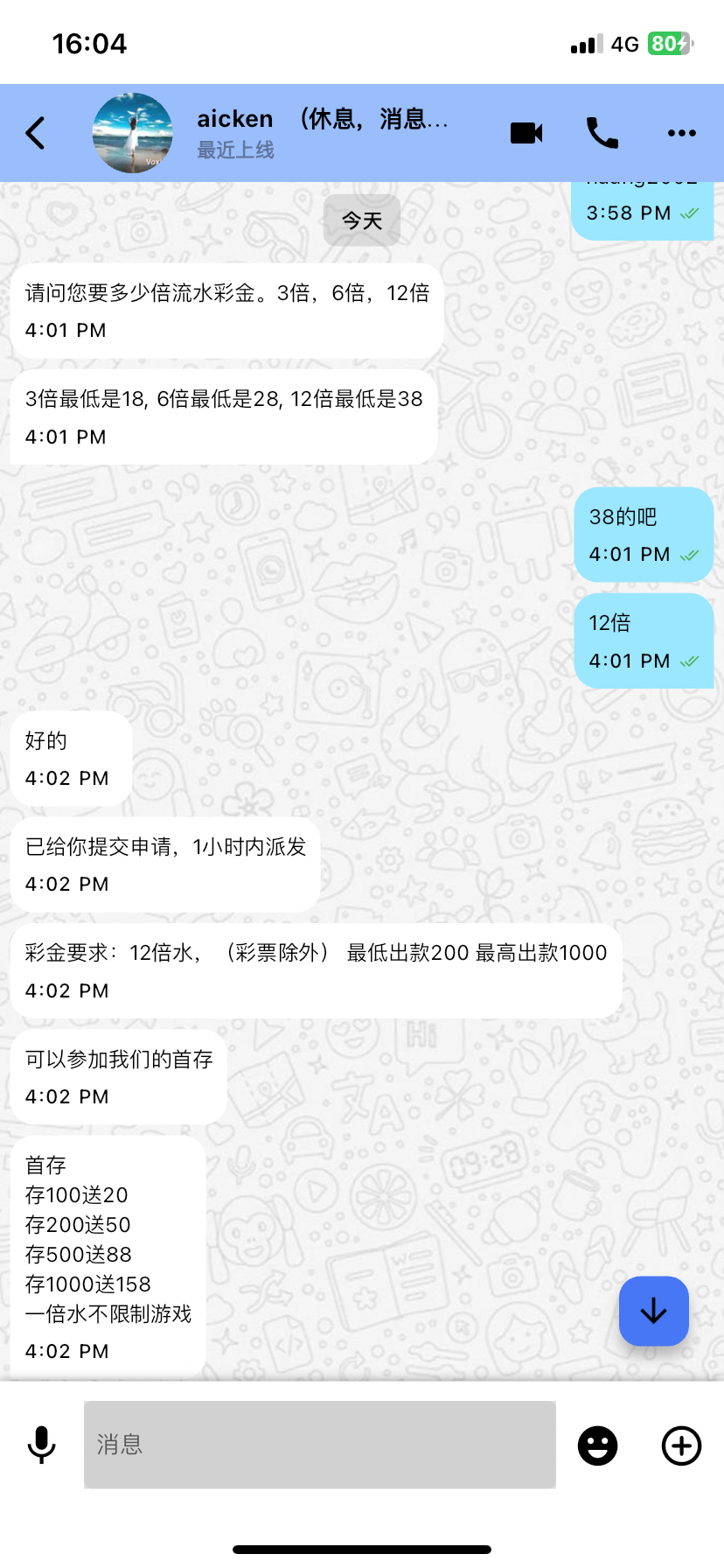Open aicken's profile picture
This screenshot has width=724, height=1568.
[x=132, y=133]
